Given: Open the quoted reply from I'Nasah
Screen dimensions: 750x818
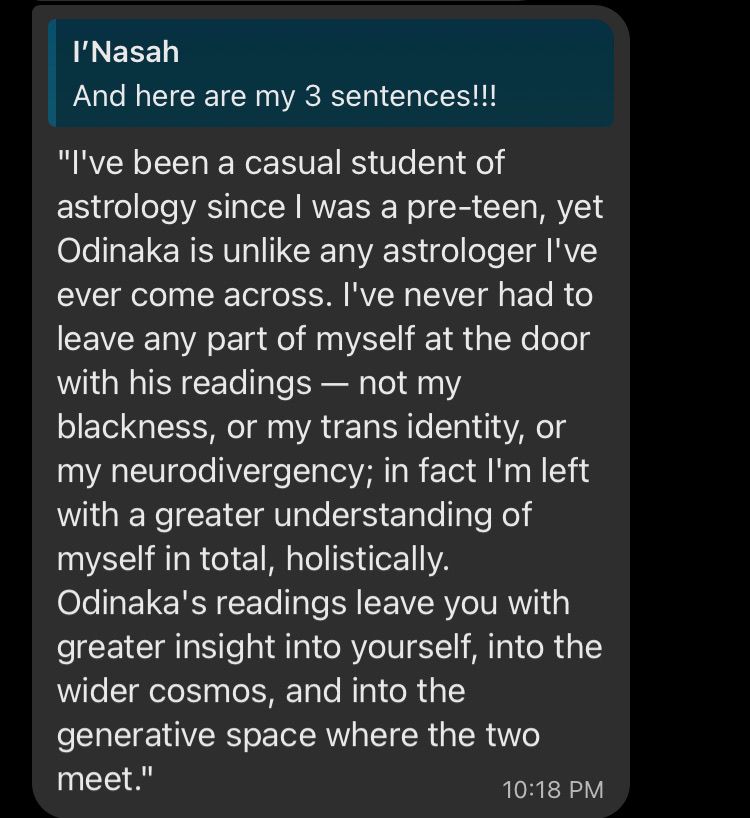Looking at the screenshot, I should (330, 75).
